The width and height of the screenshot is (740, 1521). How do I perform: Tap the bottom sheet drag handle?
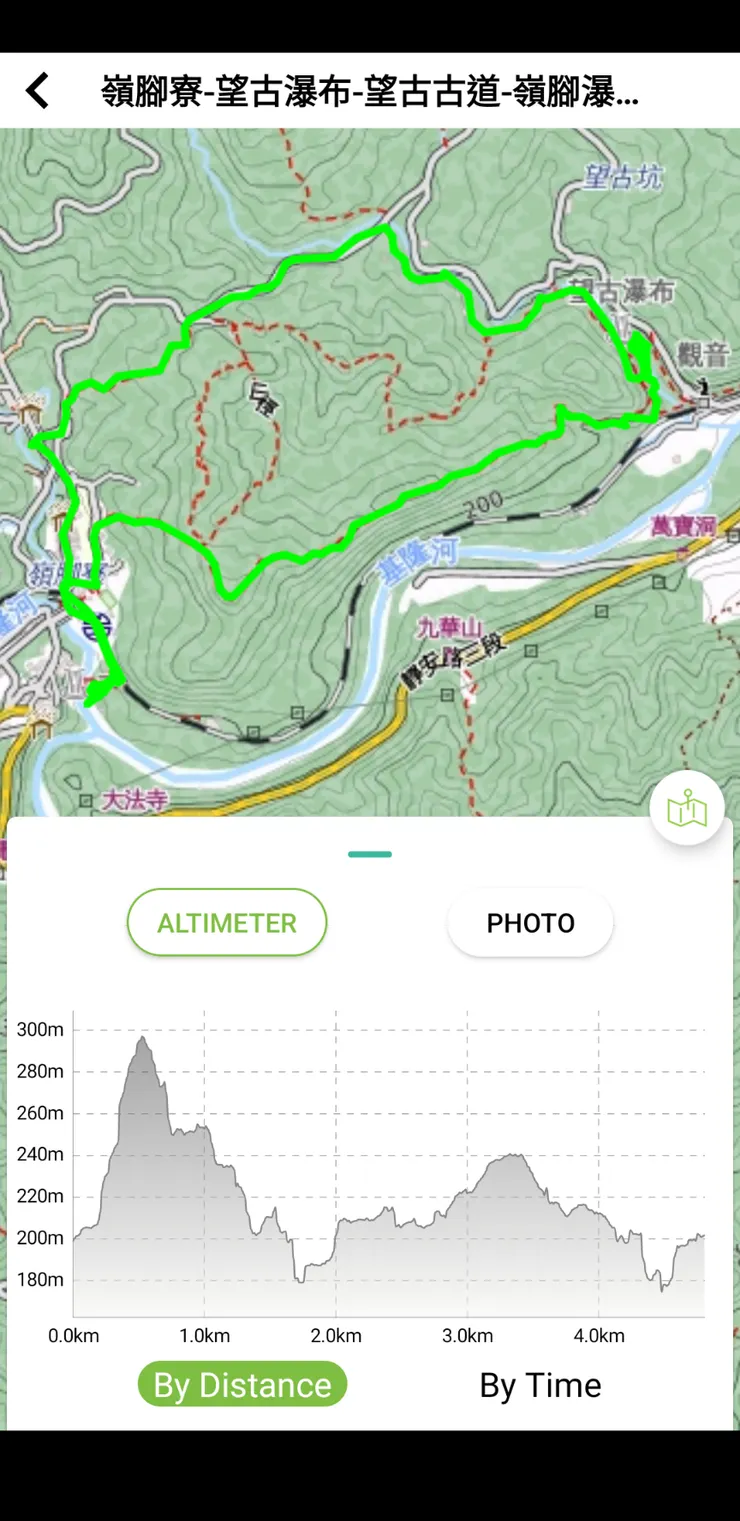point(370,854)
